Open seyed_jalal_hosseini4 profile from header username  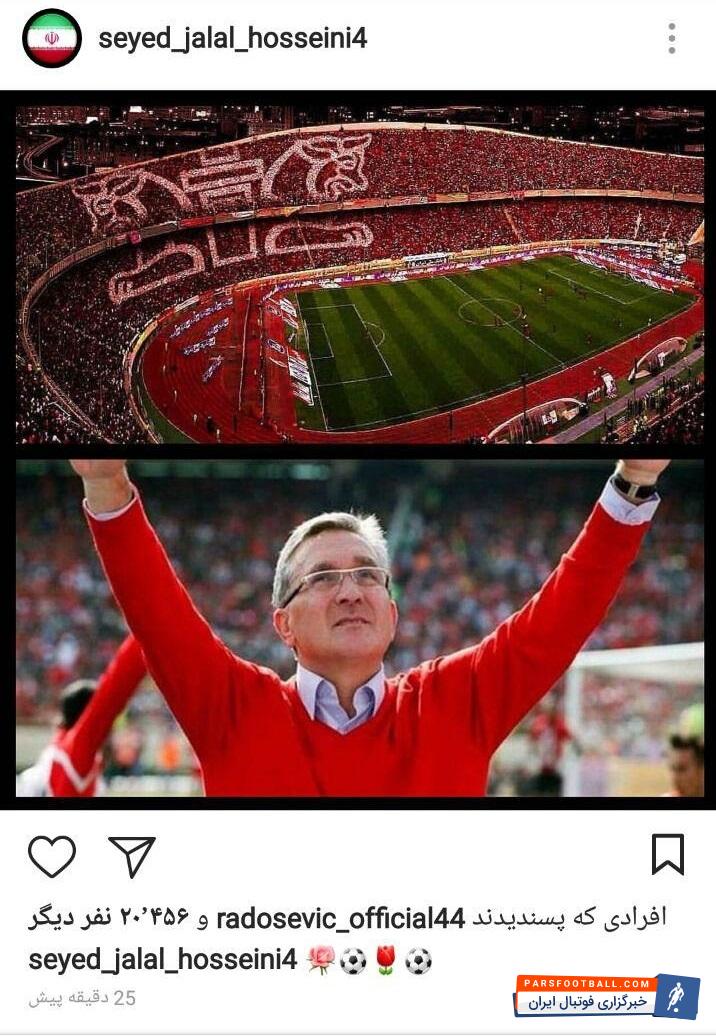point(232,39)
